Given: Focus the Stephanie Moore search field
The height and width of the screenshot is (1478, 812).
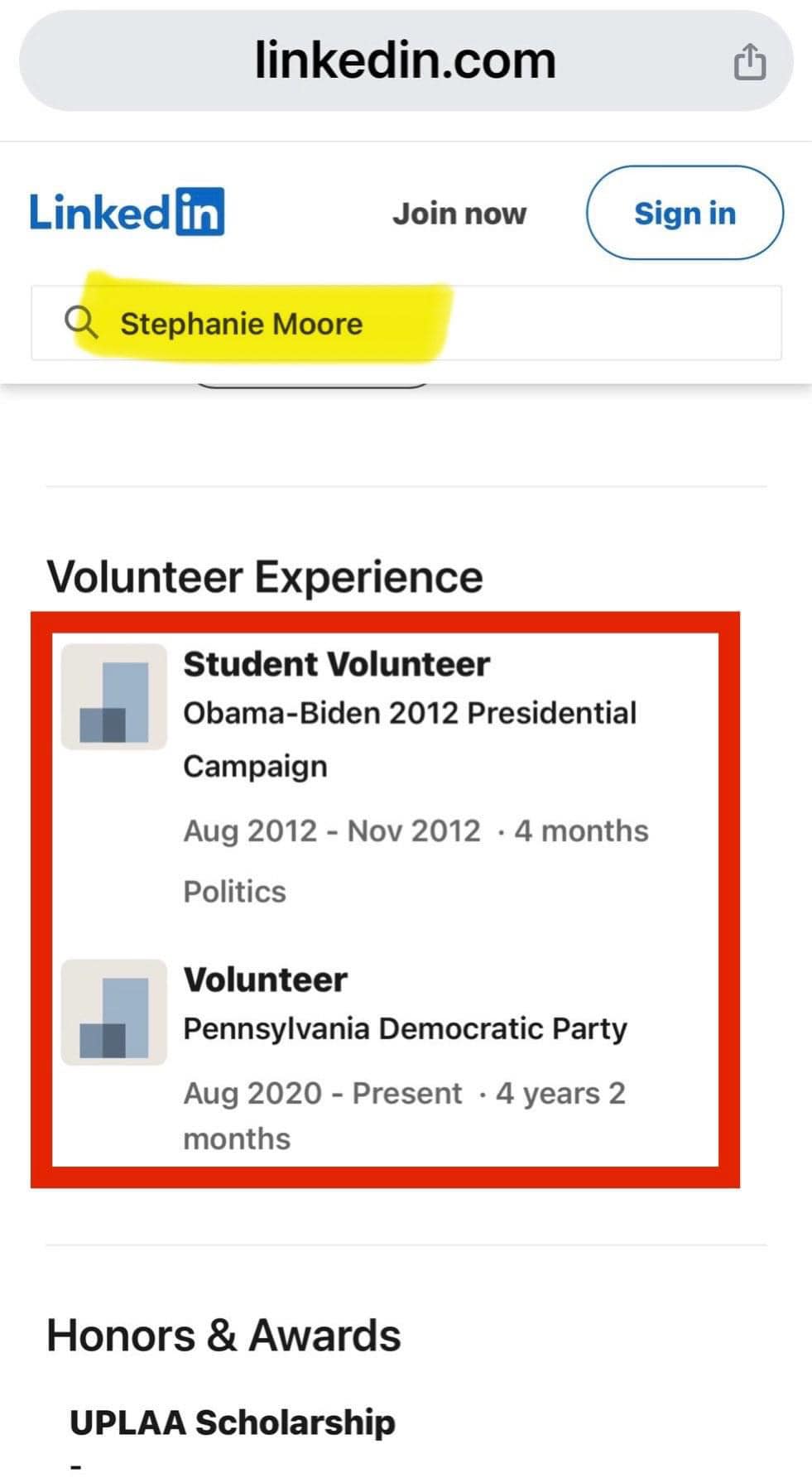Looking at the screenshot, I should click(406, 323).
